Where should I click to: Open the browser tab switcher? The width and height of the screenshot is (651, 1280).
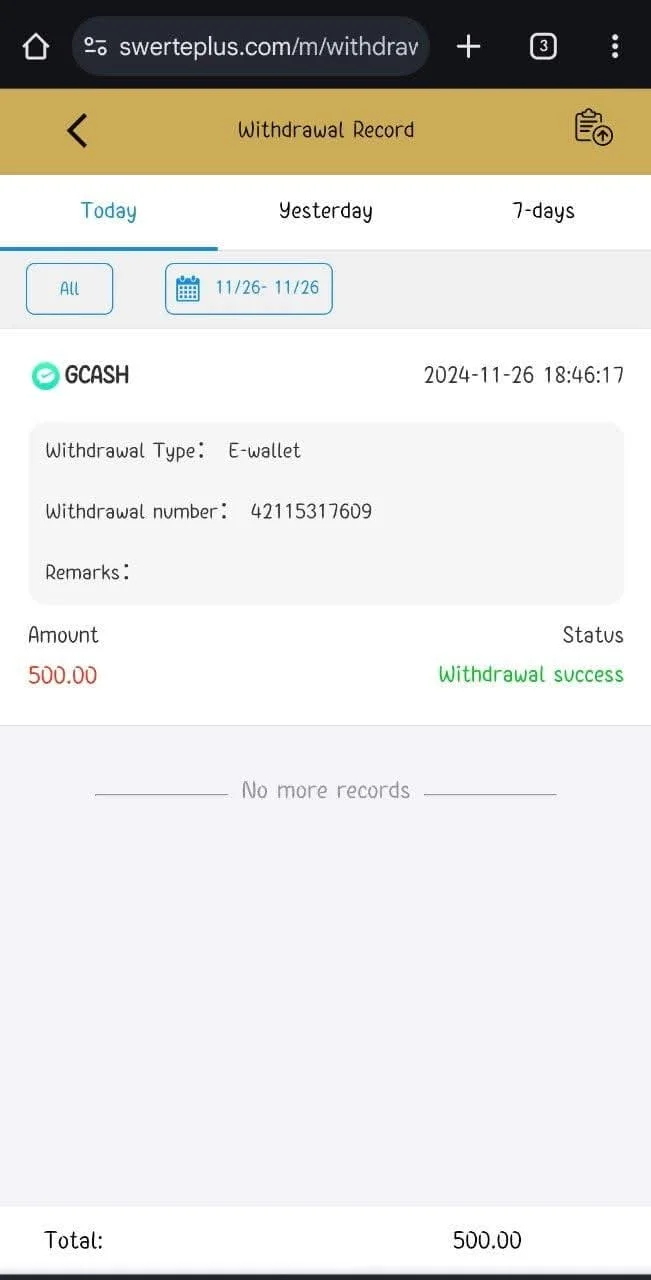542,46
